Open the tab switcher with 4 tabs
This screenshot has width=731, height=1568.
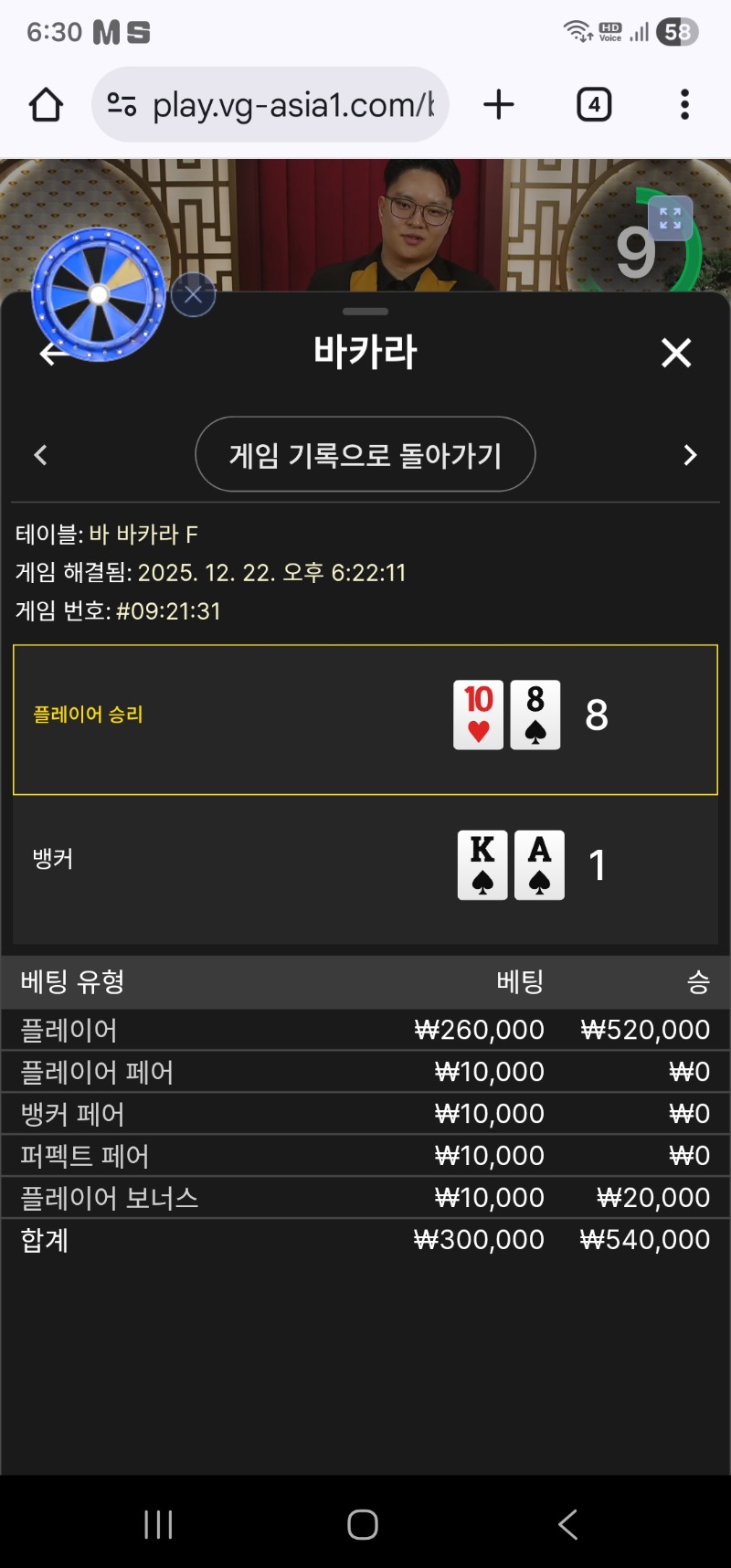594,105
